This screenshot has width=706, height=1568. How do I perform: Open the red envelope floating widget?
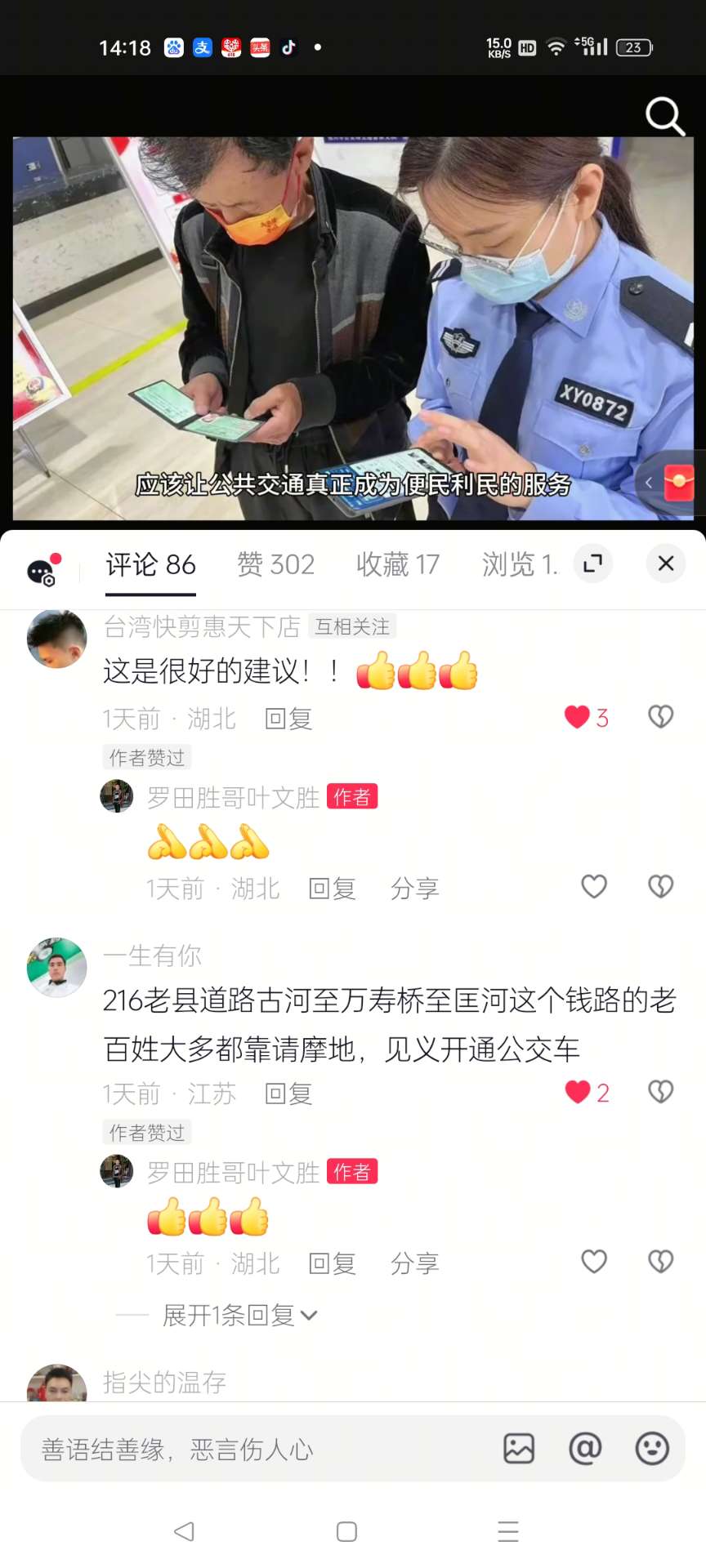coord(679,482)
